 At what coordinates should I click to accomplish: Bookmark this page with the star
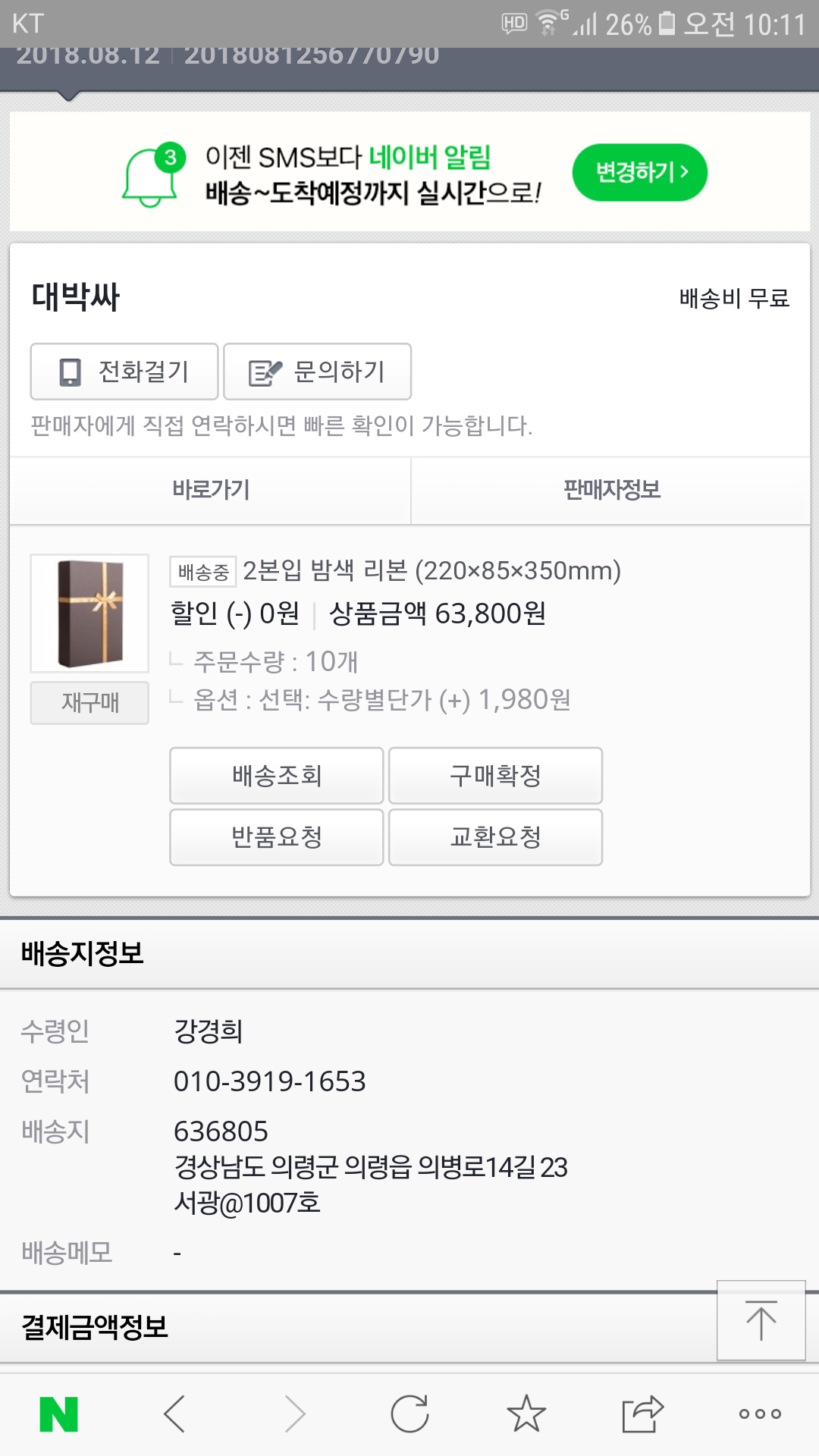tap(526, 1414)
